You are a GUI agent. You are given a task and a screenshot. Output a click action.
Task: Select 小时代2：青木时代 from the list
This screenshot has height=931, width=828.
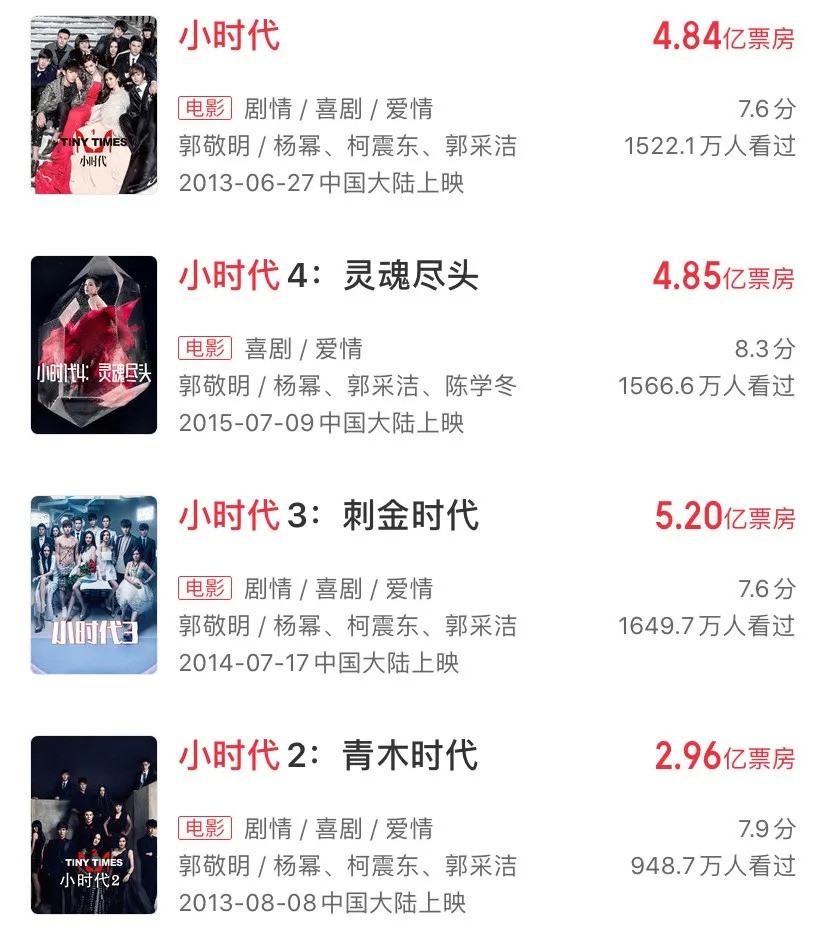pyautogui.click(x=329, y=756)
